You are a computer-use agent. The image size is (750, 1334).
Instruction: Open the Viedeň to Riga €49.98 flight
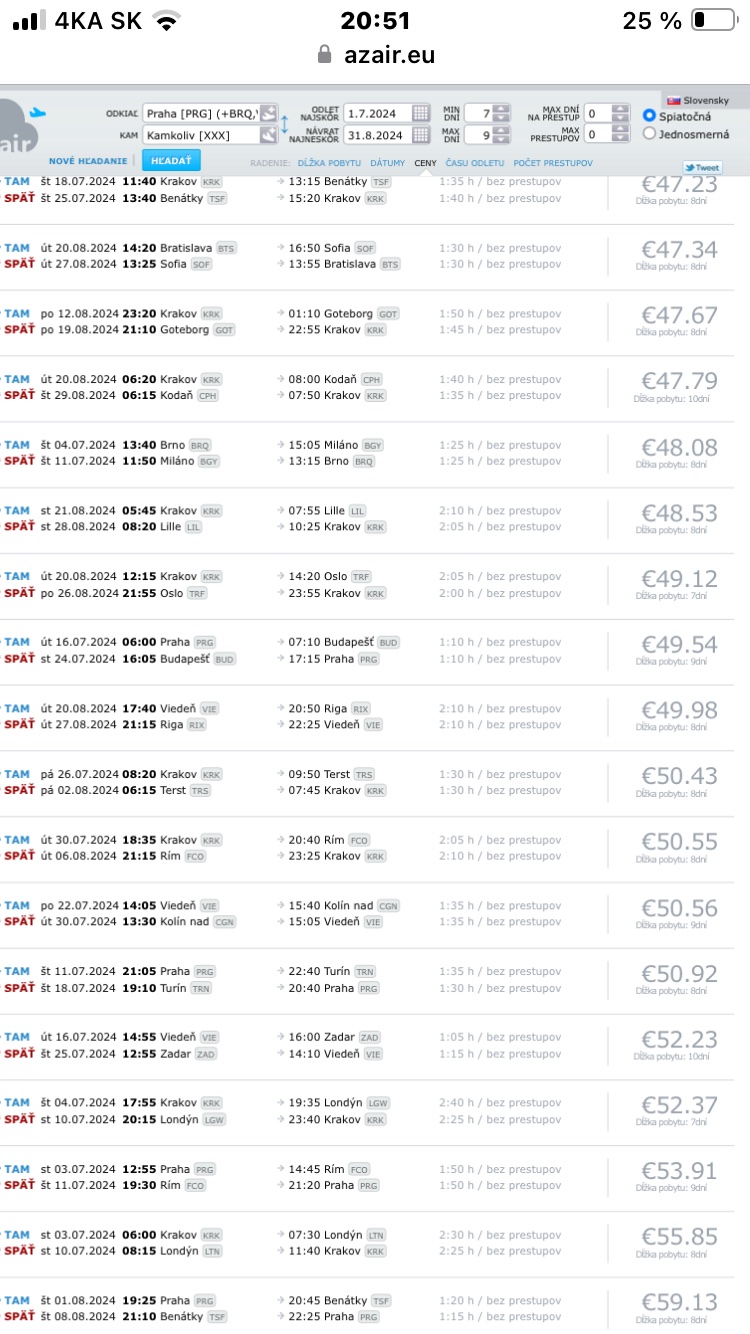[x=679, y=711]
